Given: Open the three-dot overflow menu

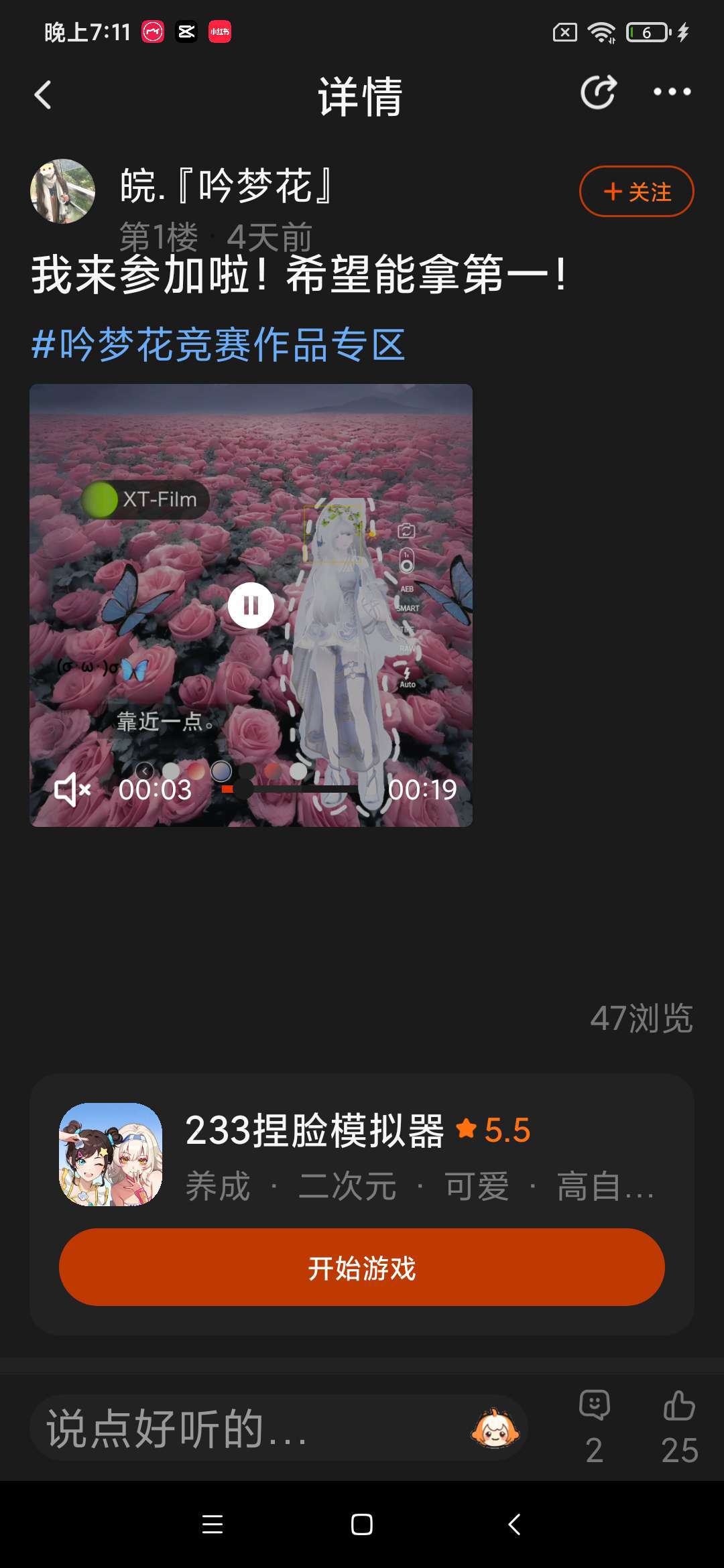Looking at the screenshot, I should (x=672, y=92).
